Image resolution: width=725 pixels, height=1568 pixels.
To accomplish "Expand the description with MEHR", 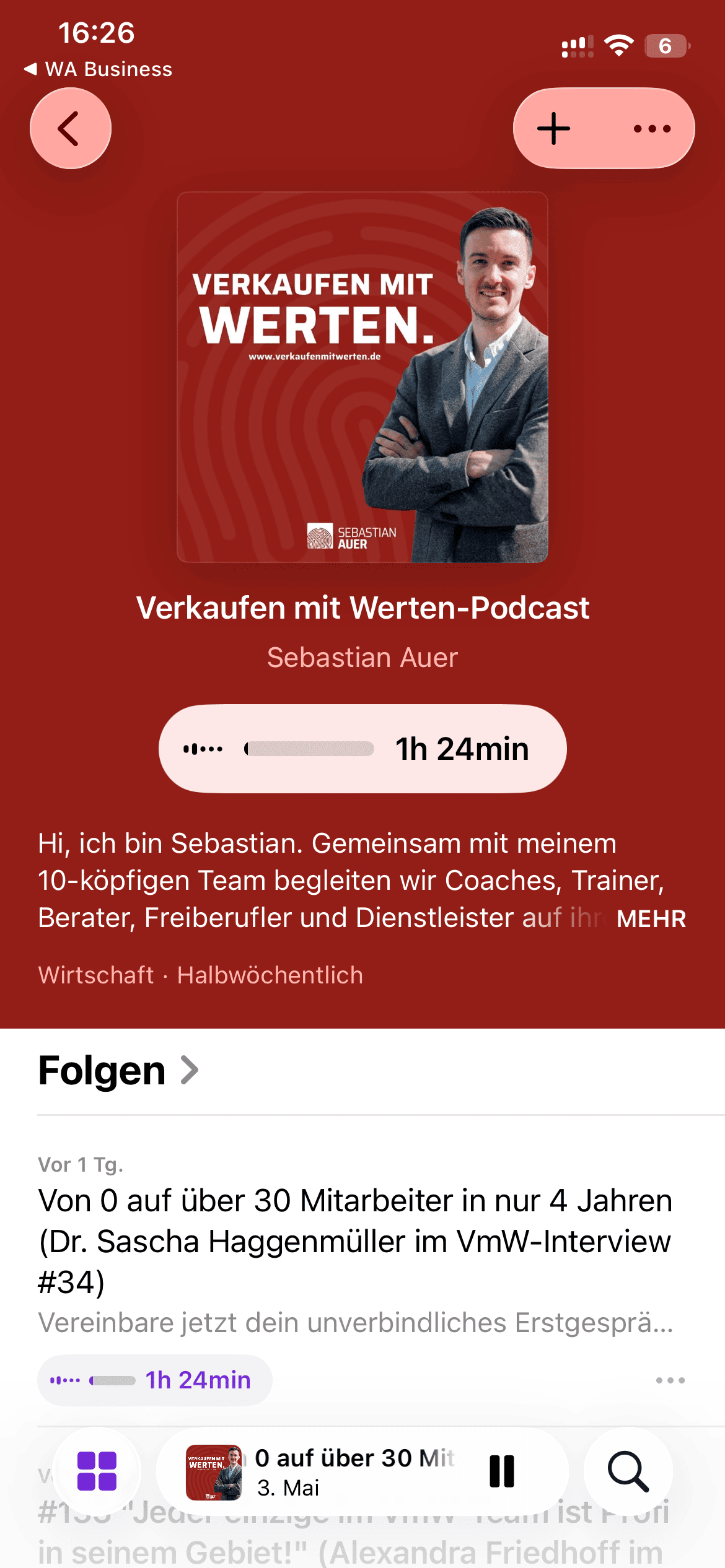I will (x=651, y=918).
